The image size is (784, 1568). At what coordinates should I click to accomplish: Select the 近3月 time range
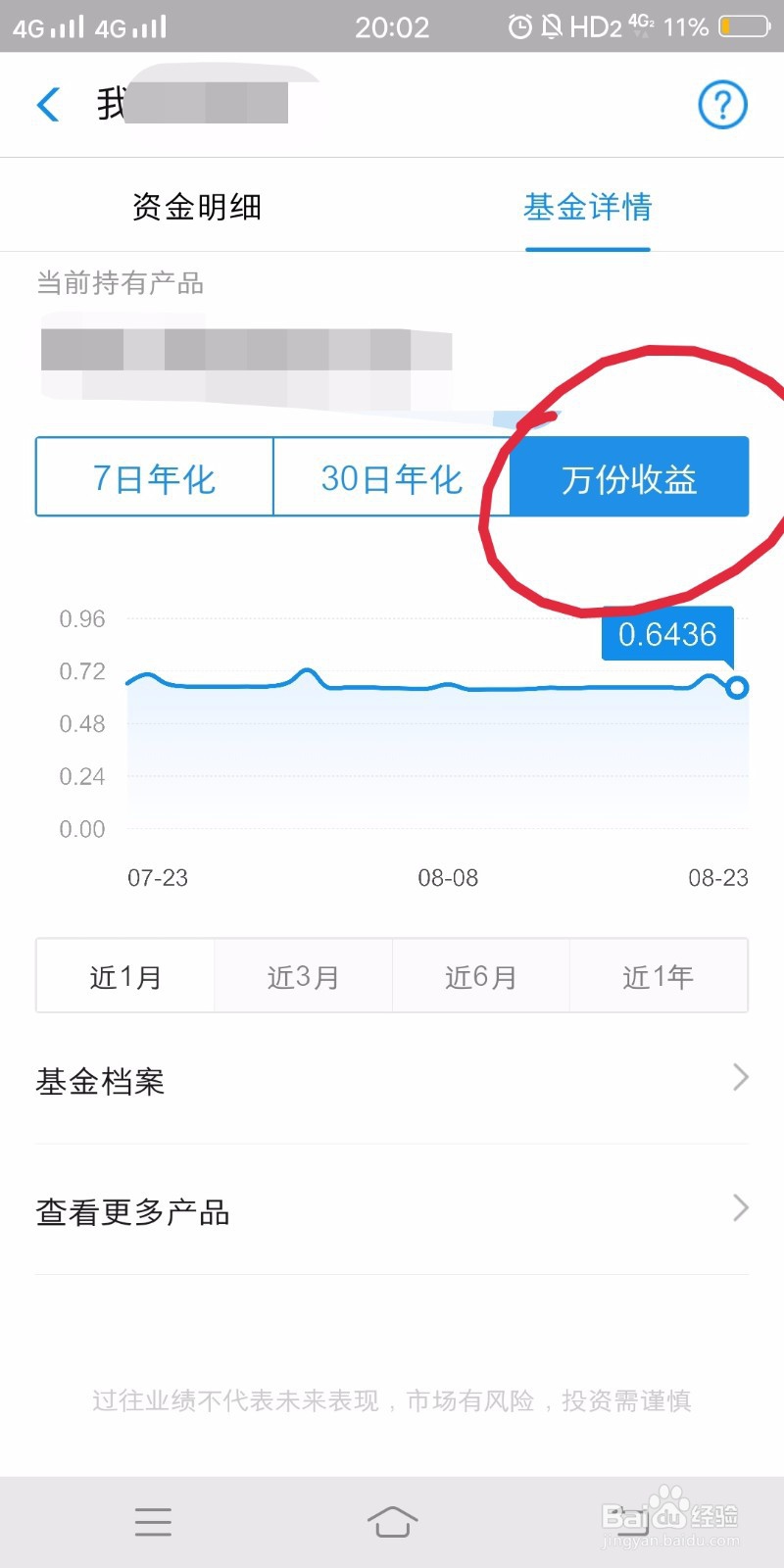[303, 976]
